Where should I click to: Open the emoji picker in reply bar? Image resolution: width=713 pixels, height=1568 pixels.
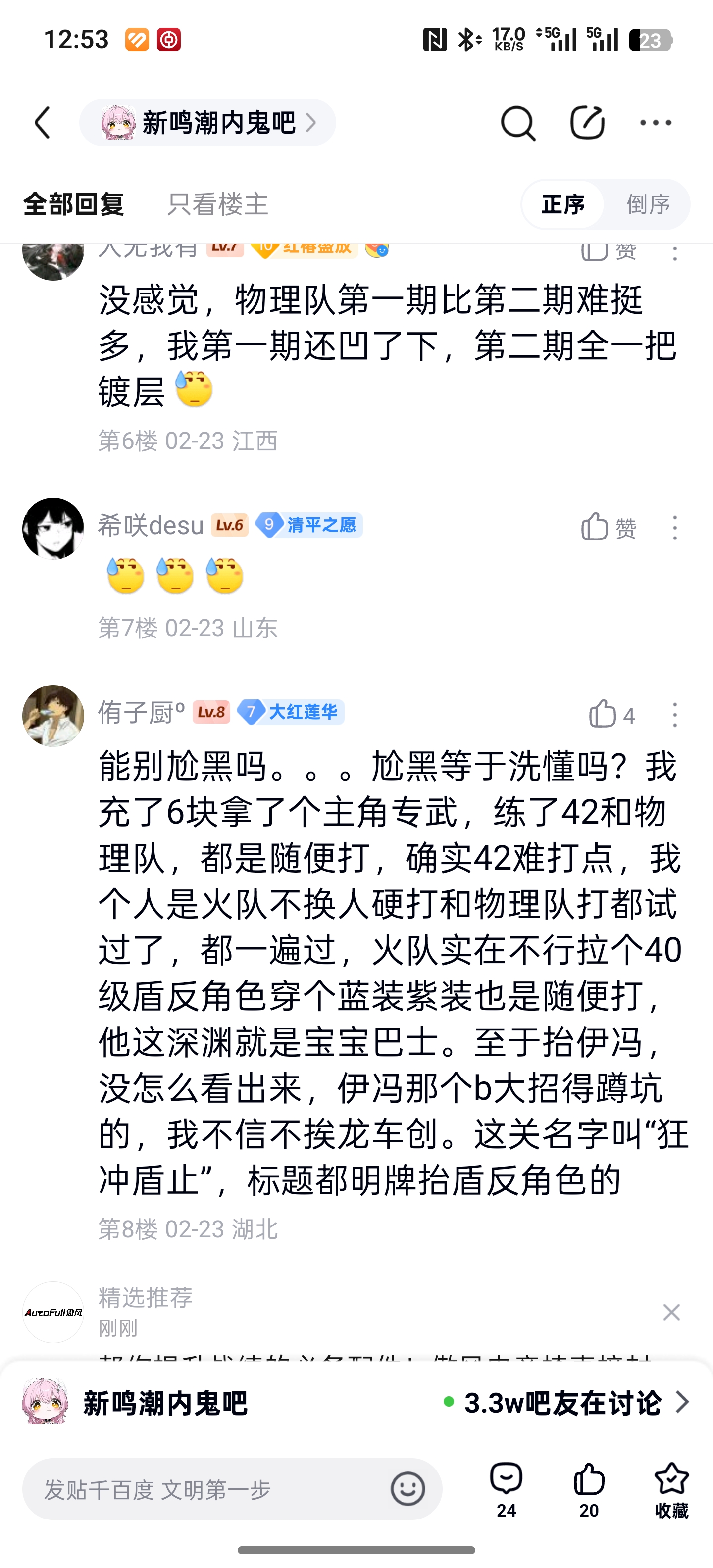(x=407, y=1489)
